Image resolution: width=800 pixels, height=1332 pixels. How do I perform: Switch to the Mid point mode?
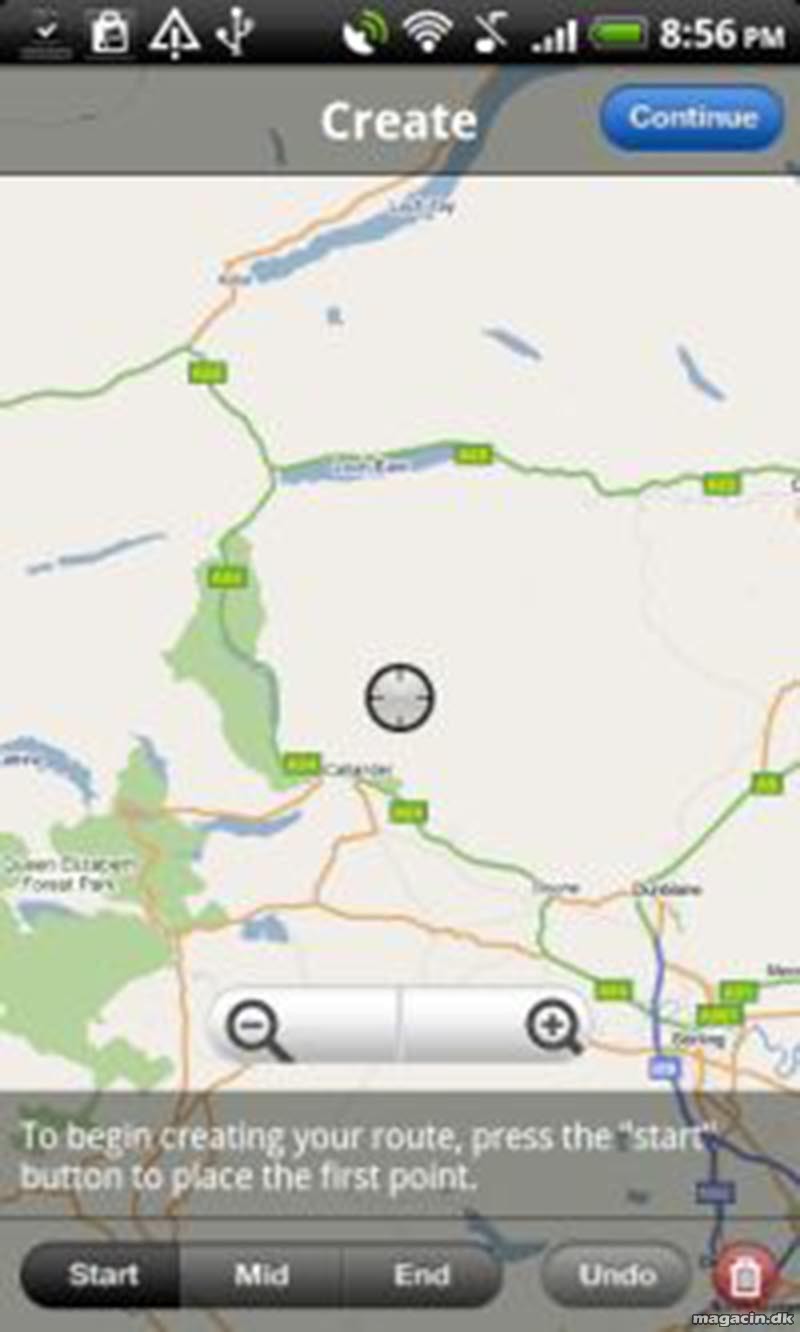(x=261, y=1275)
